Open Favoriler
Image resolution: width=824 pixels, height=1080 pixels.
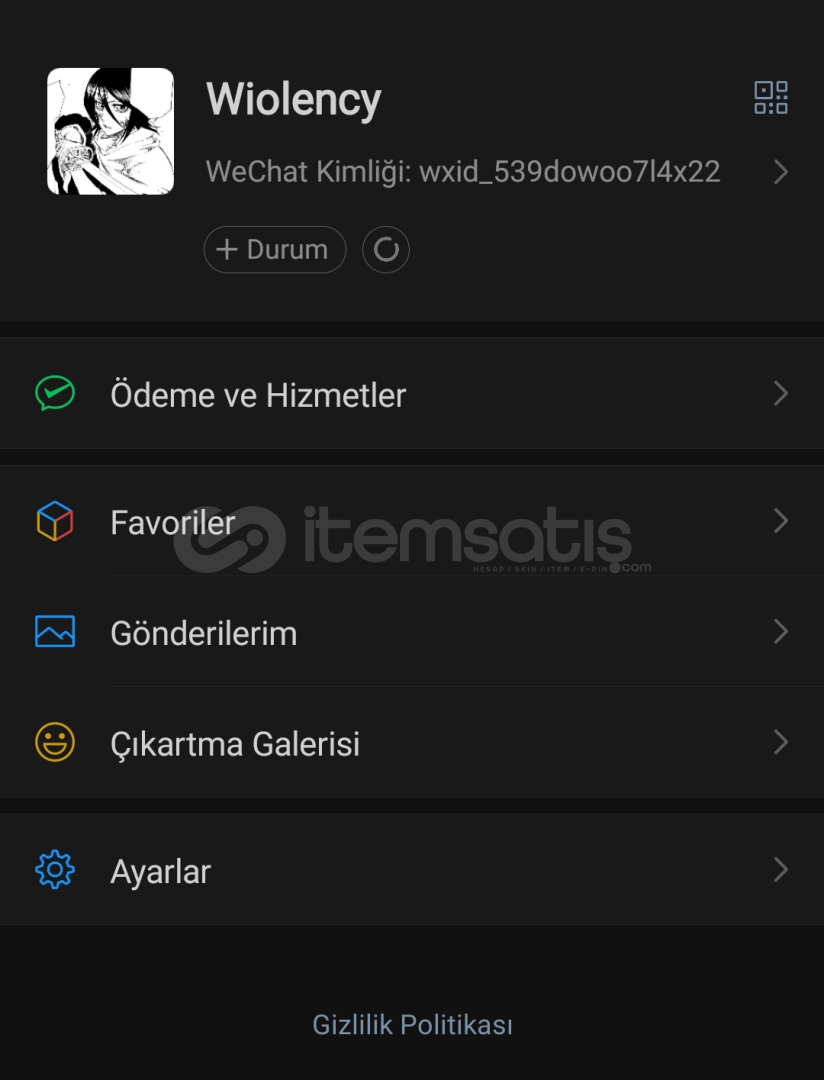411,522
